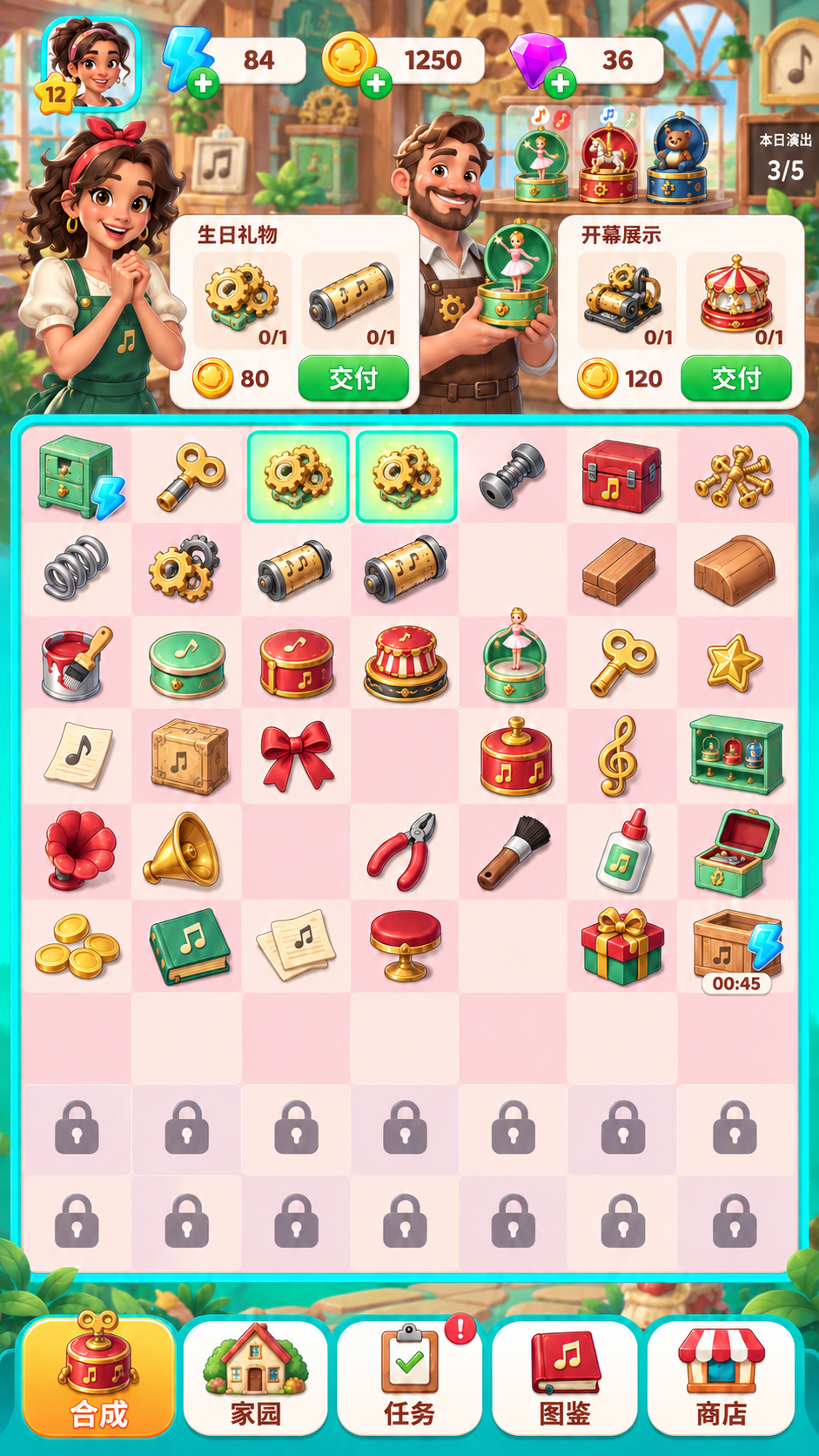The image size is (819, 1456).
Task: Deliver the 开幕展示 order
Action: tap(736, 378)
